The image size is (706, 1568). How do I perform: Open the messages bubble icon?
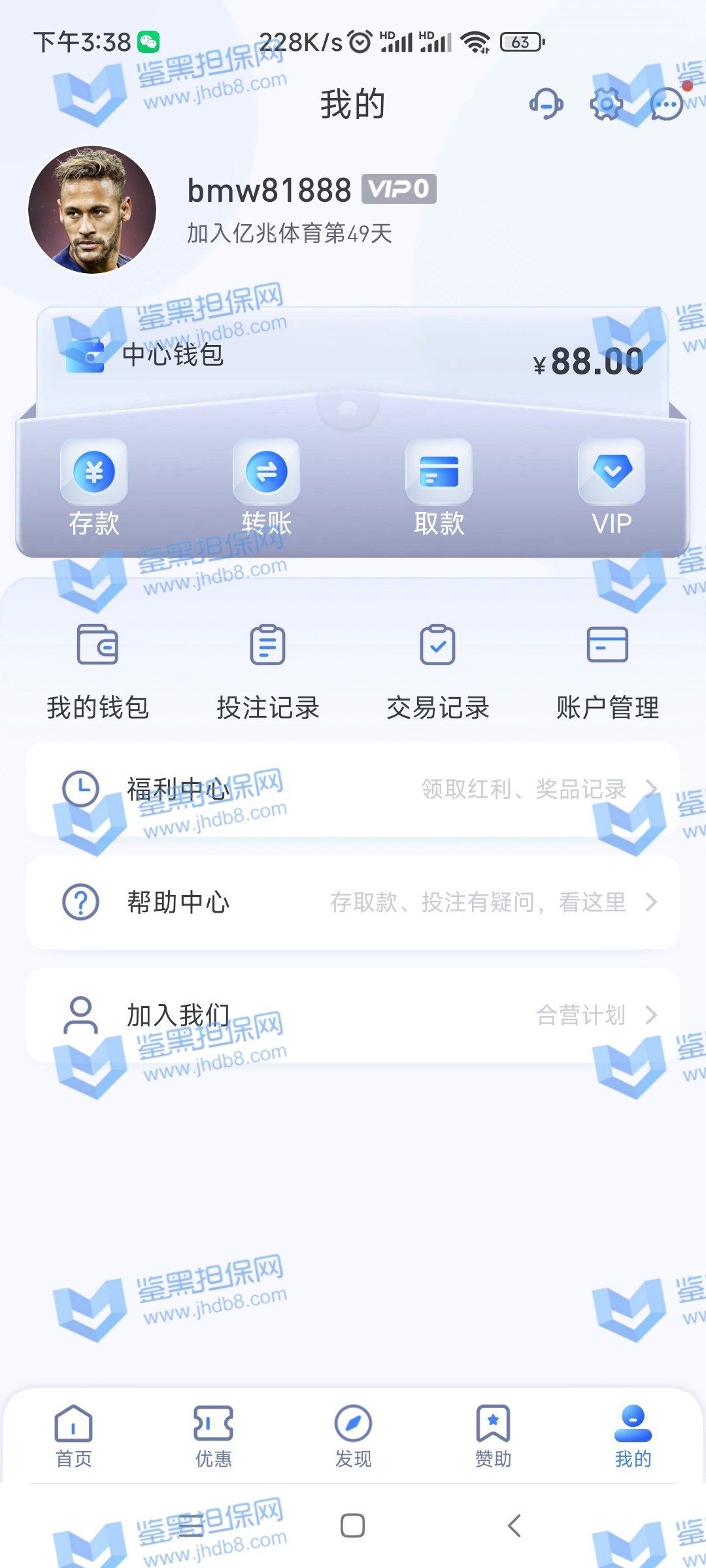coord(667,104)
